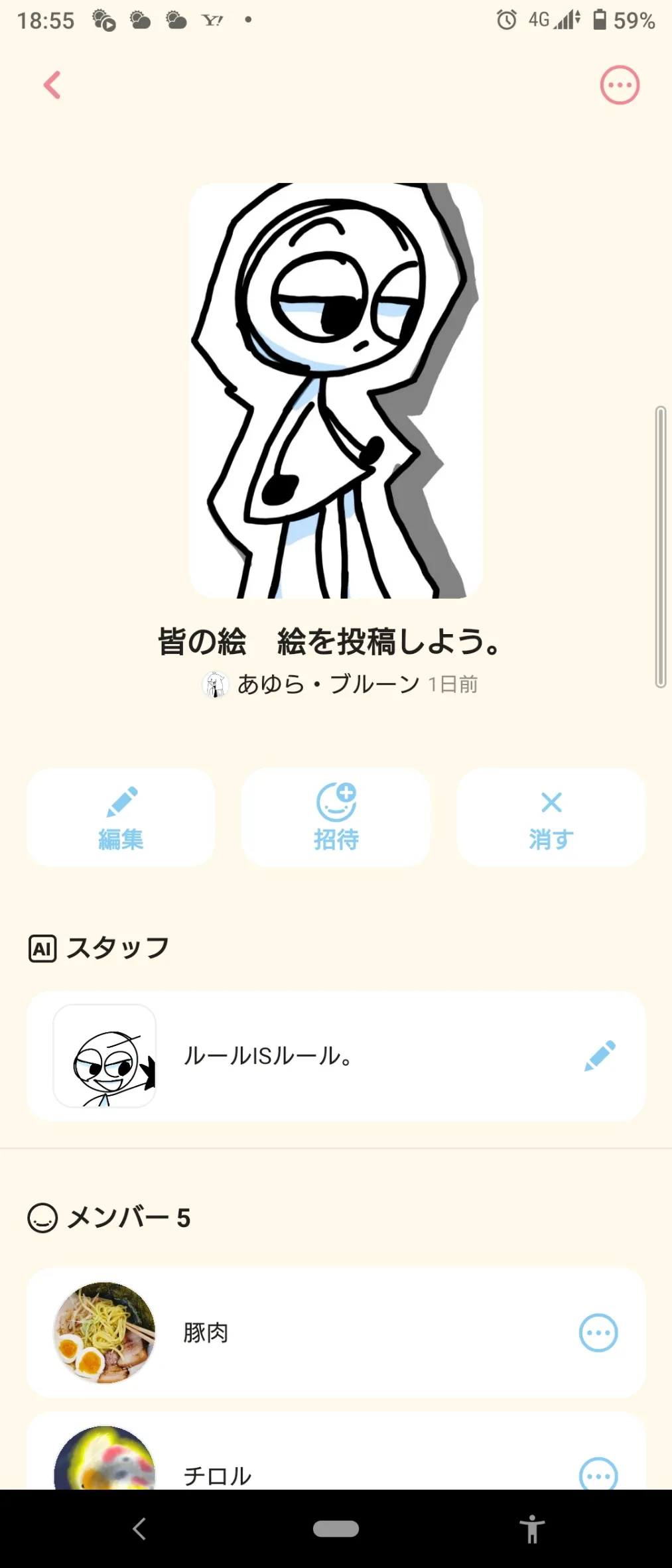This screenshot has height=1568, width=672.
Task: Go back with the pink arrow
Action: (52, 85)
